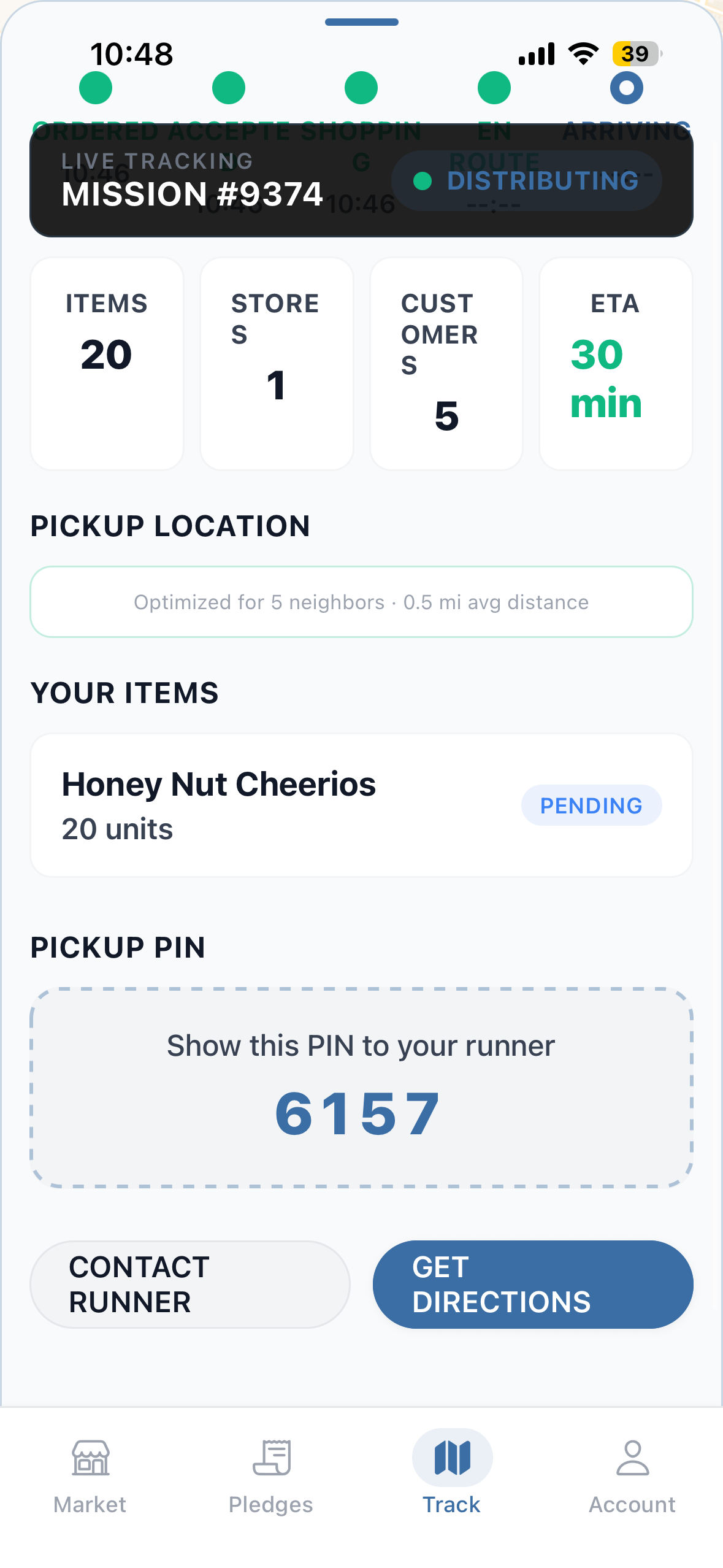This screenshot has height=1568, width=723.
Task: Select the Track tab
Action: pos(452,1476)
